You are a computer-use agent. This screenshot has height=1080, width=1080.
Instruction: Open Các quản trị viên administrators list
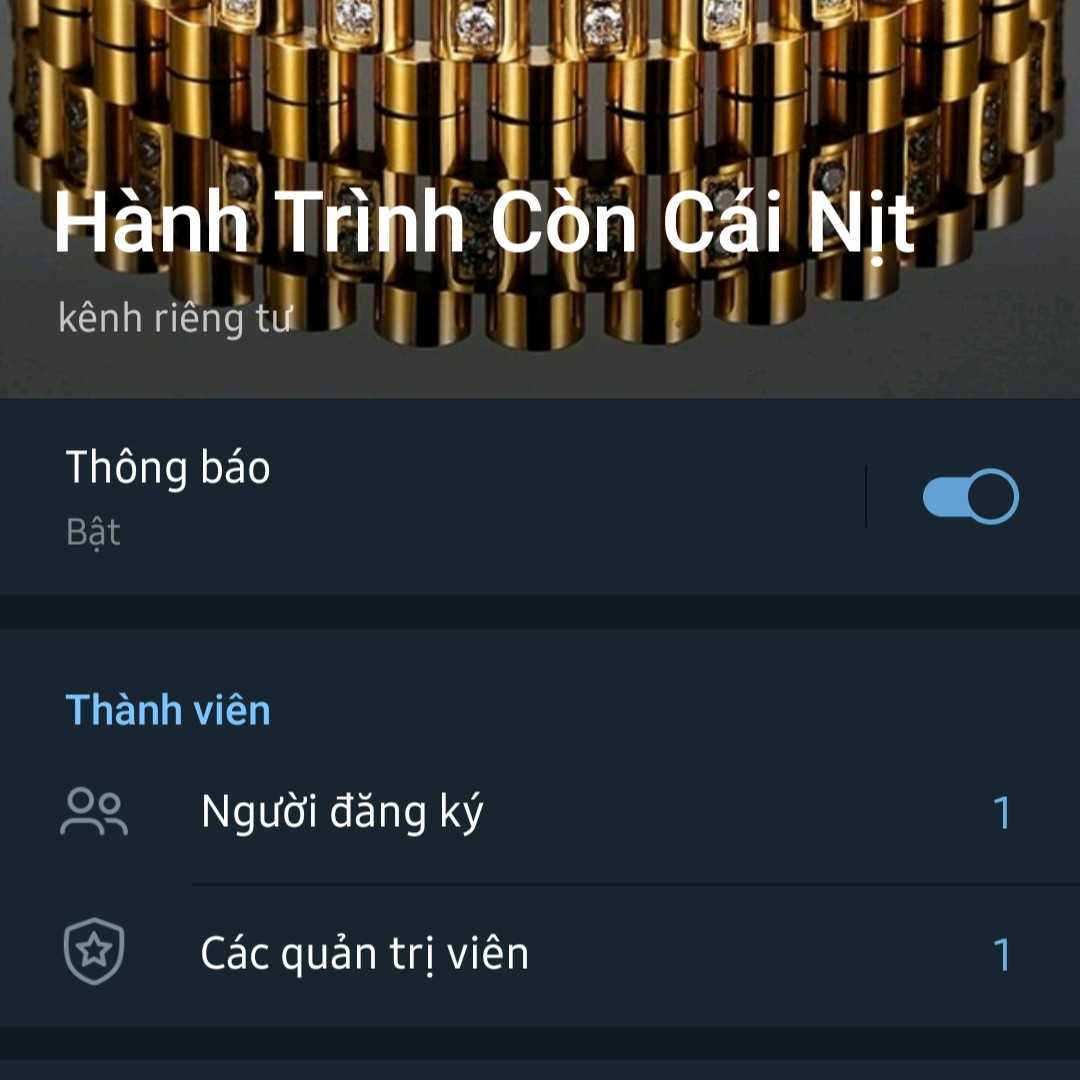(x=540, y=954)
